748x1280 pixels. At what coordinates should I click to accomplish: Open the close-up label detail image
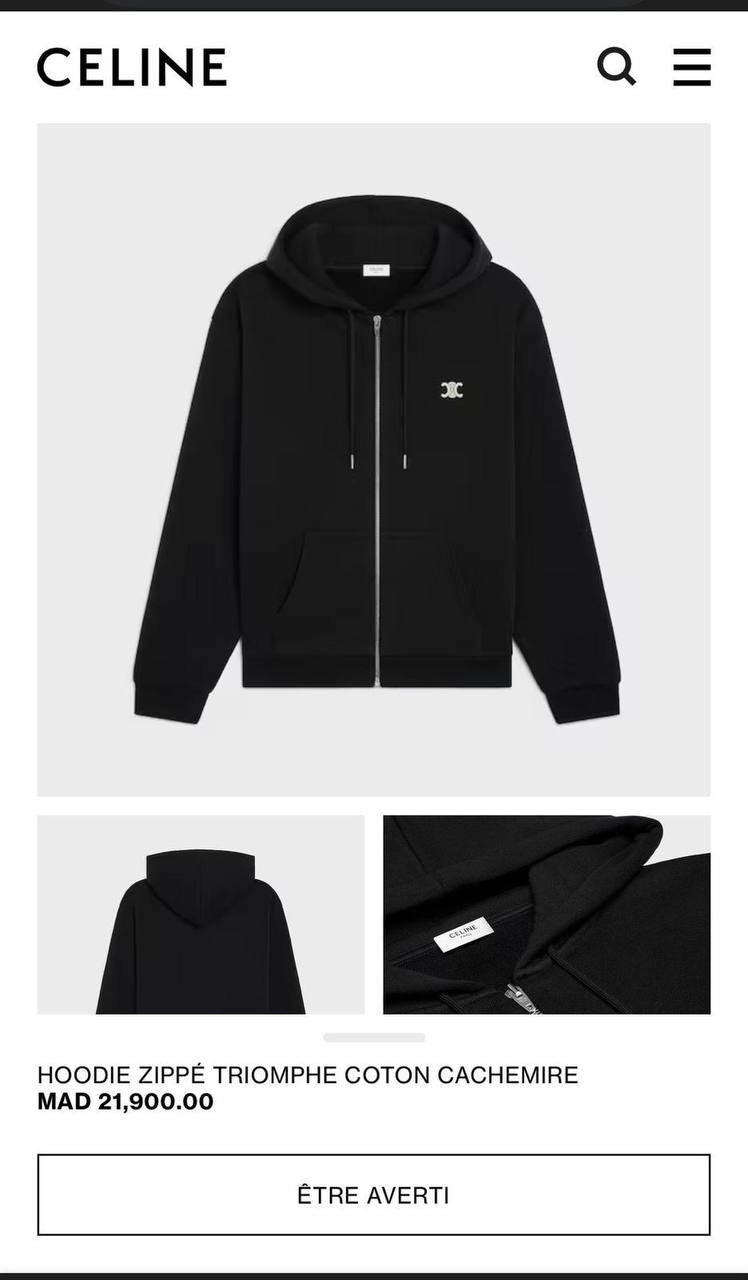coord(546,915)
